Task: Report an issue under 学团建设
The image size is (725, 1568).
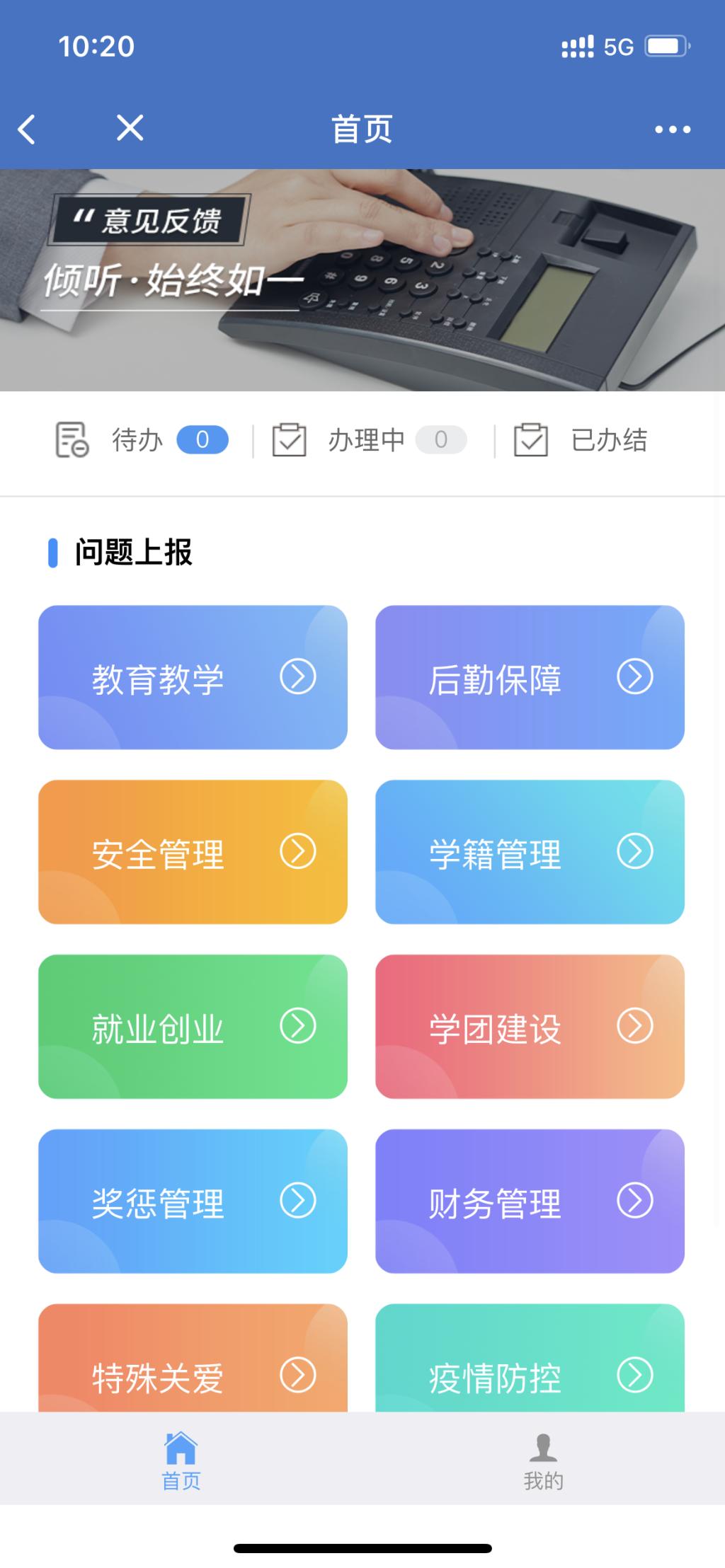Action: pos(530,1027)
